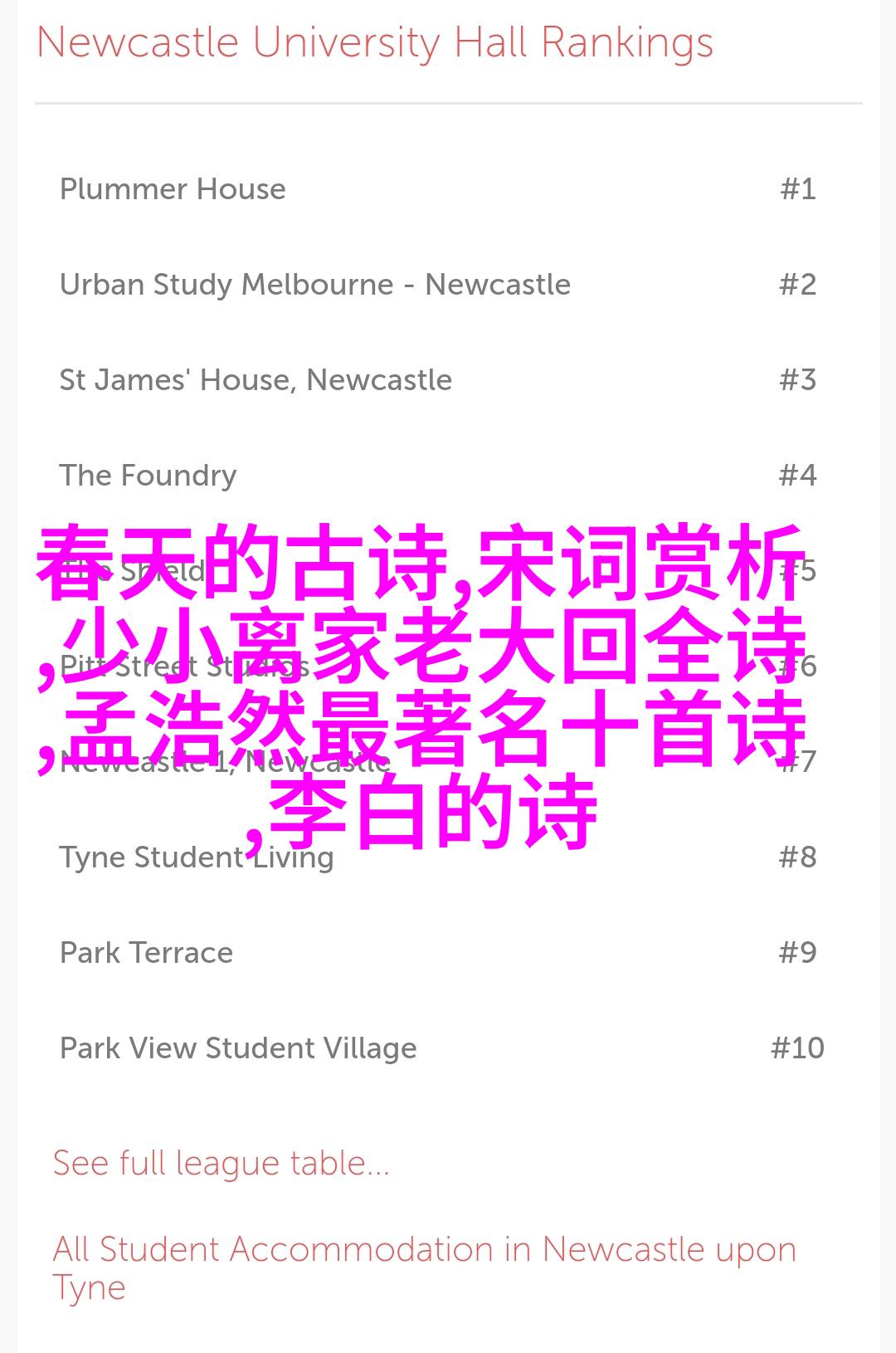Screen dimensions: 896x1353
Task: Open The Foundry hall entry
Action: pyautogui.click(x=148, y=476)
